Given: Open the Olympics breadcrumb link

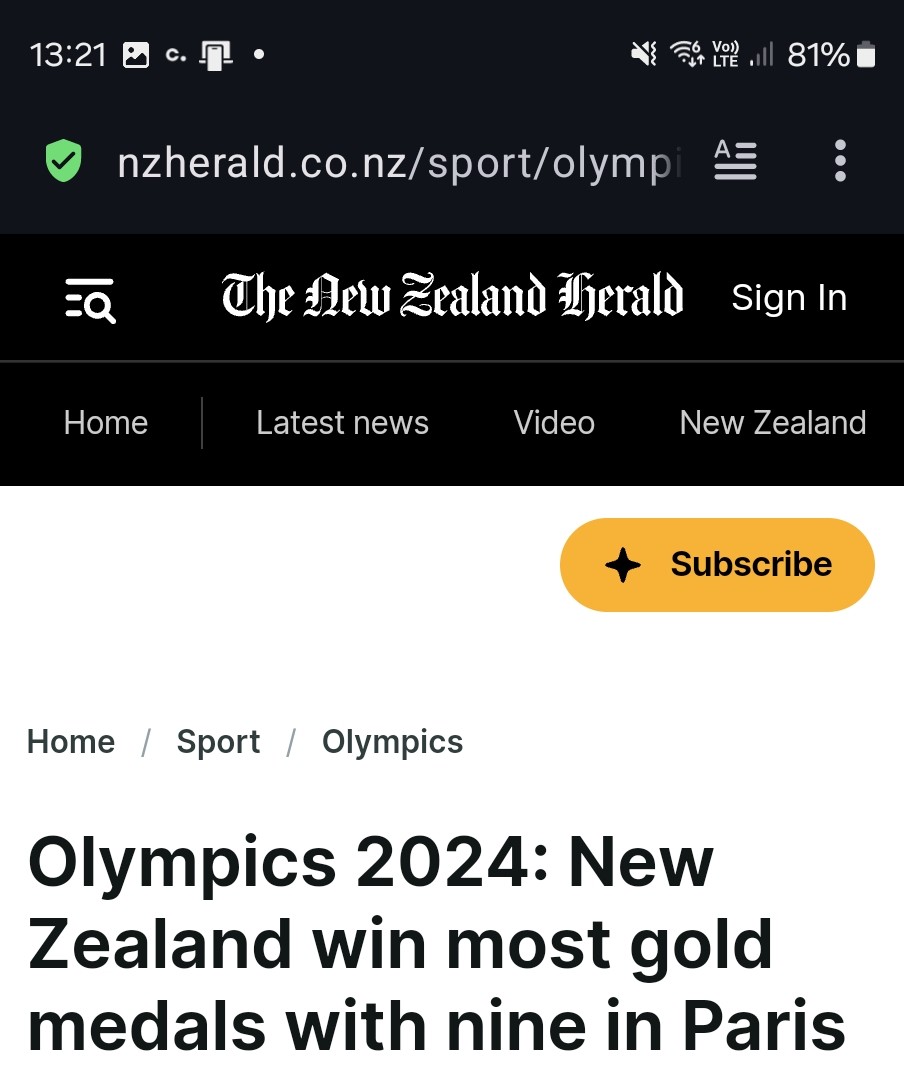Looking at the screenshot, I should pyautogui.click(x=392, y=742).
